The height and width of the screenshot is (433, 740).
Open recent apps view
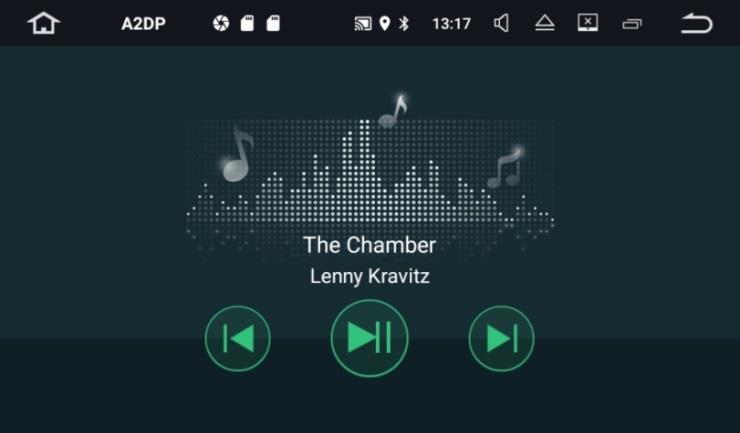click(632, 23)
